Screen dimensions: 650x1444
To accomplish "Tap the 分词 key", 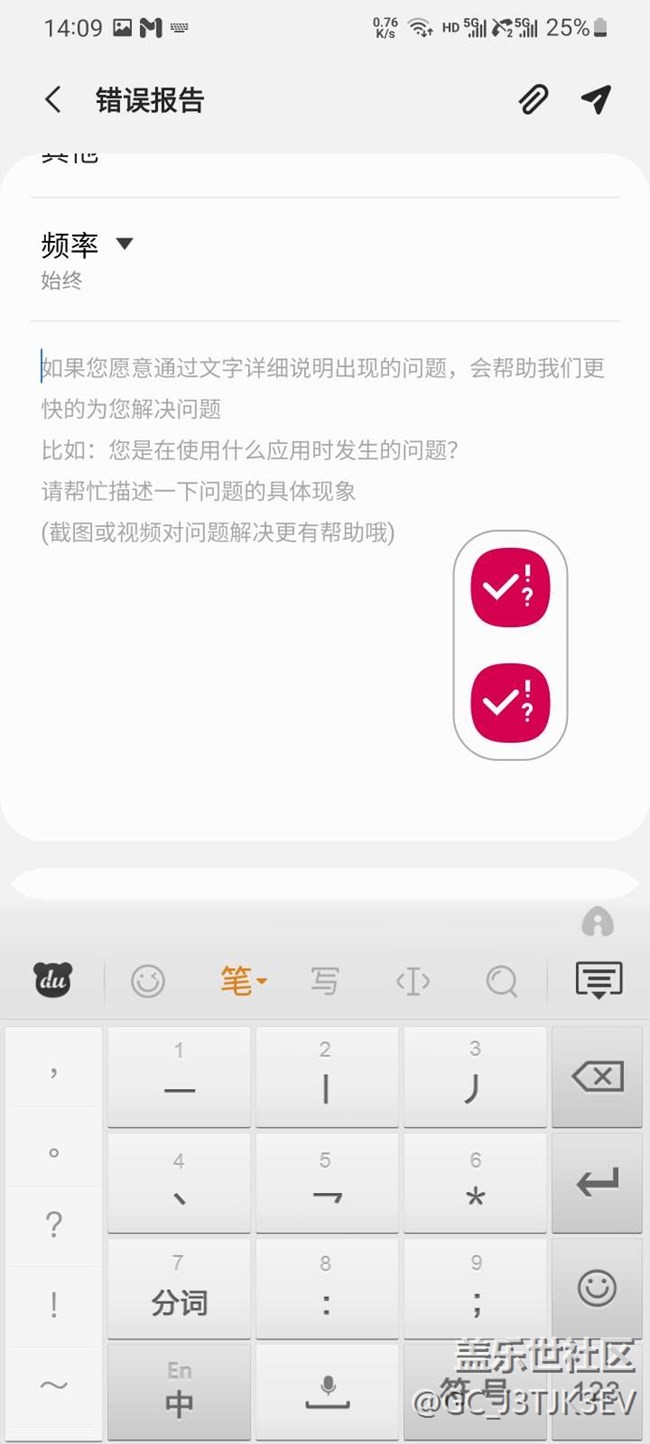I will (x=179, y=1289).
